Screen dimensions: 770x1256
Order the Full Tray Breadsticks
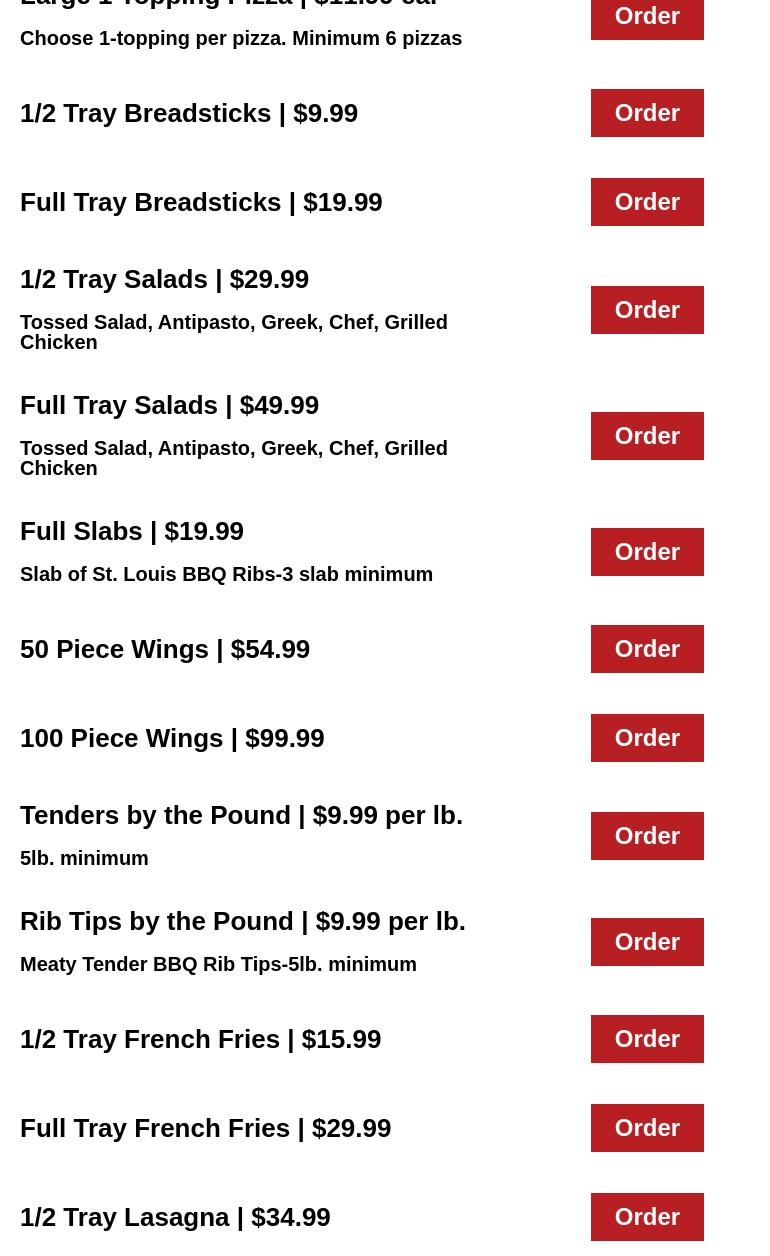(647, 202)
